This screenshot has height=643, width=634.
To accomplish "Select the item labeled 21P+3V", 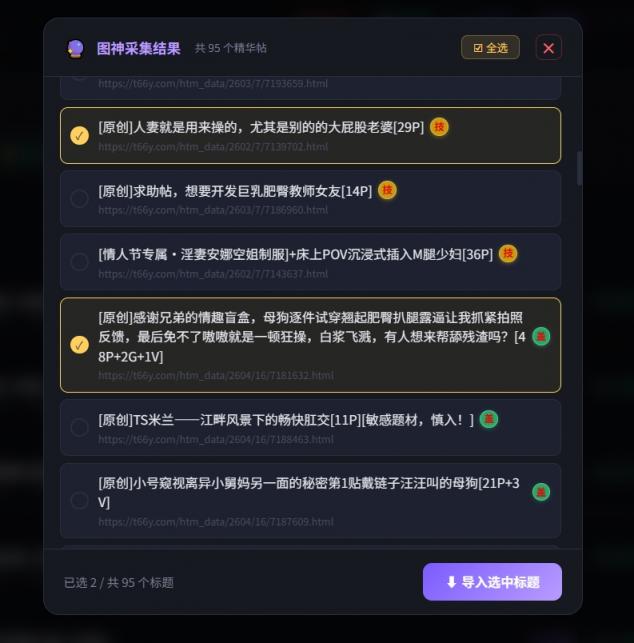I will (x=80, y=501).
